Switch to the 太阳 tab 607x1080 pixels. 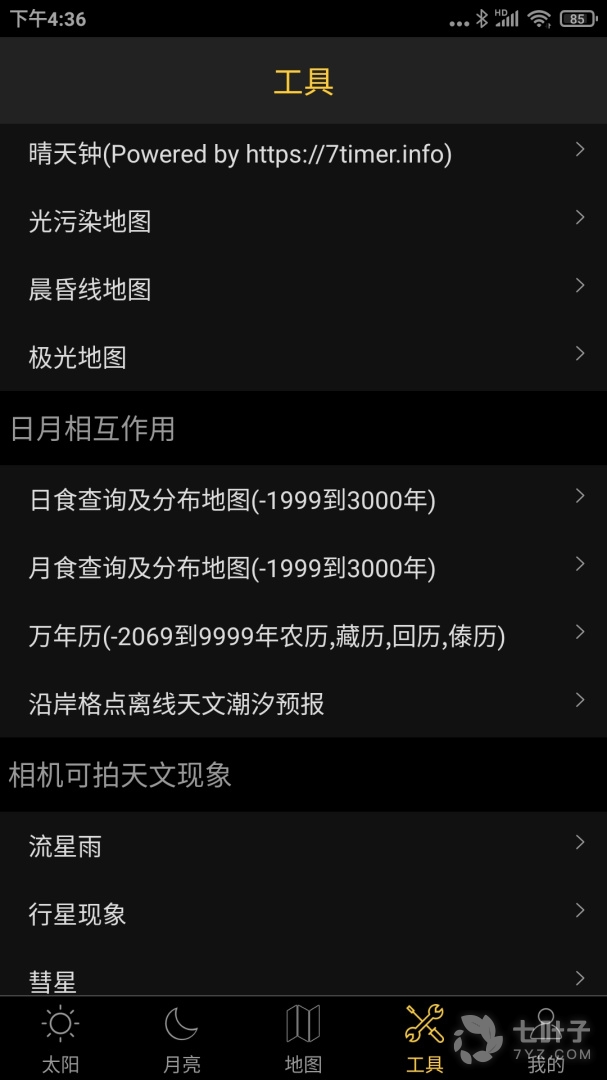point(60,1039)
